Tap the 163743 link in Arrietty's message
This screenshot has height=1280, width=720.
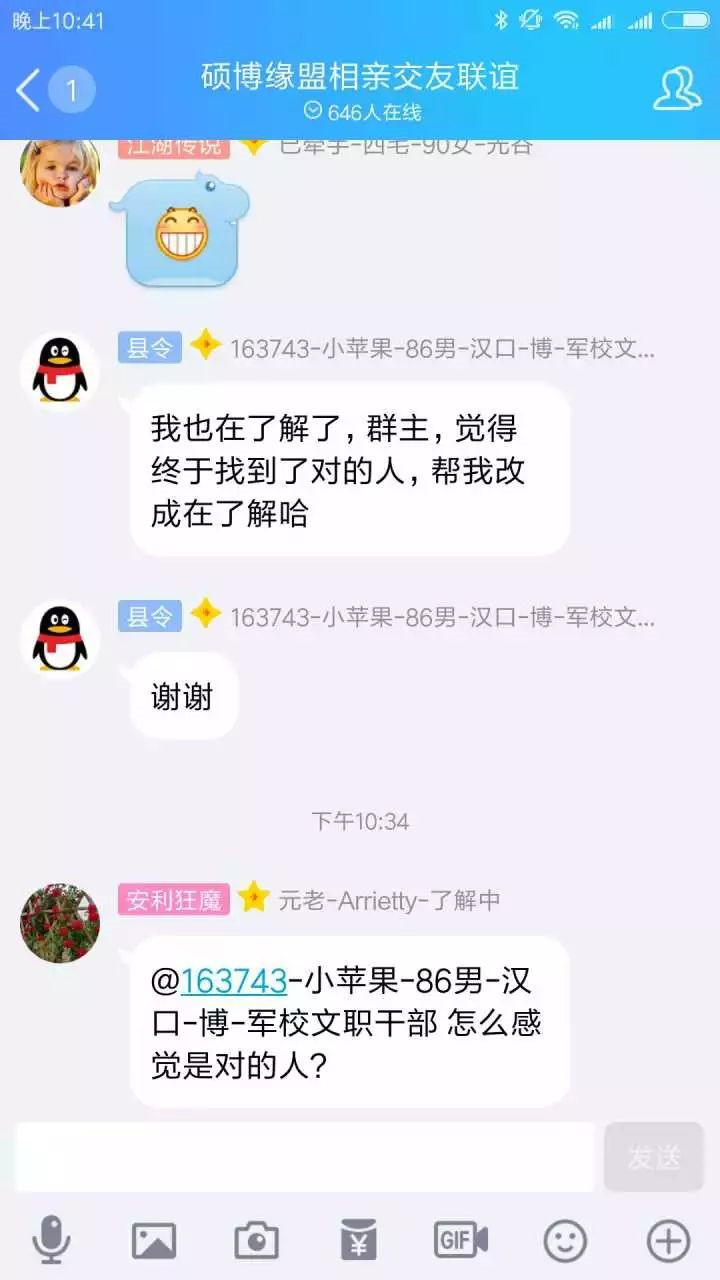(234, 981)
